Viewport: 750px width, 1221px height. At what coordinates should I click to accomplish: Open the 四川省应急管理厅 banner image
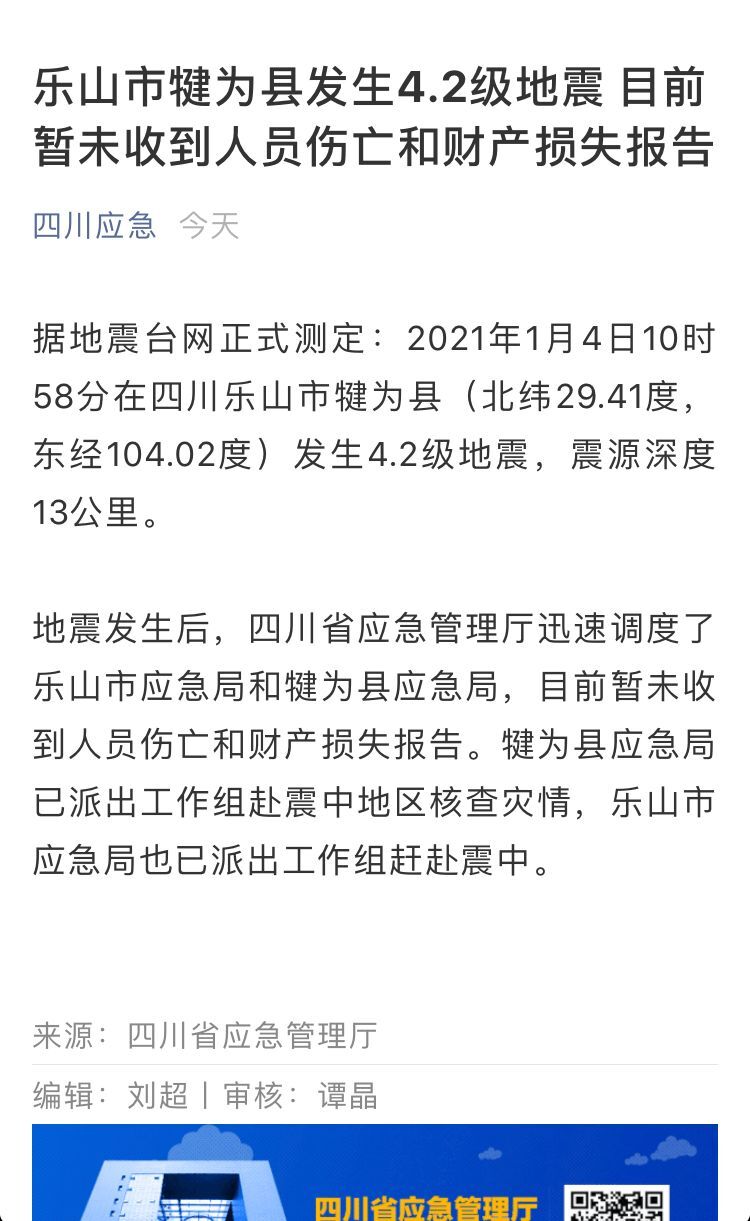(375, 1172)
